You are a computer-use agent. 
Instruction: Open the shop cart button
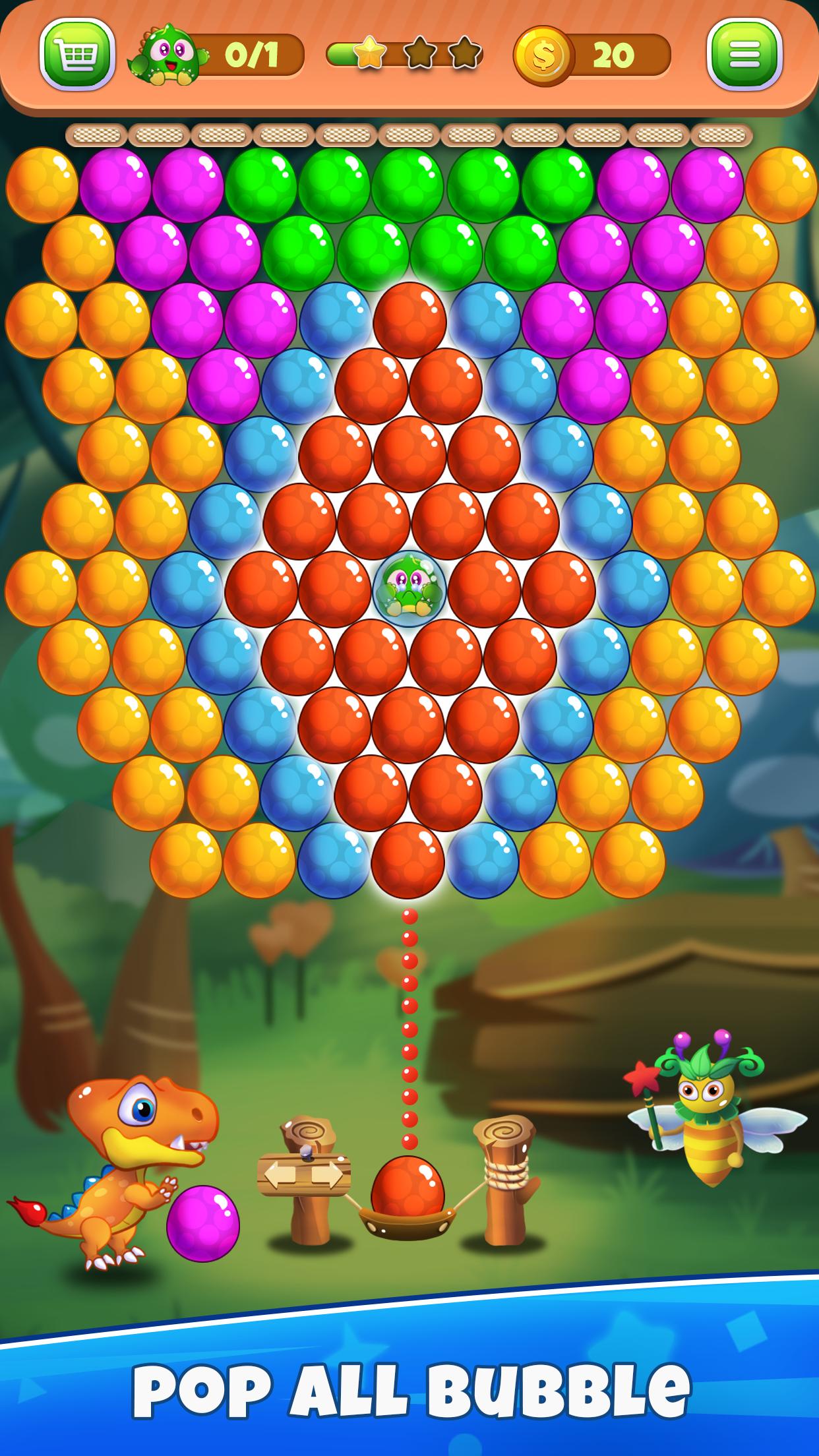pos(77,54)
